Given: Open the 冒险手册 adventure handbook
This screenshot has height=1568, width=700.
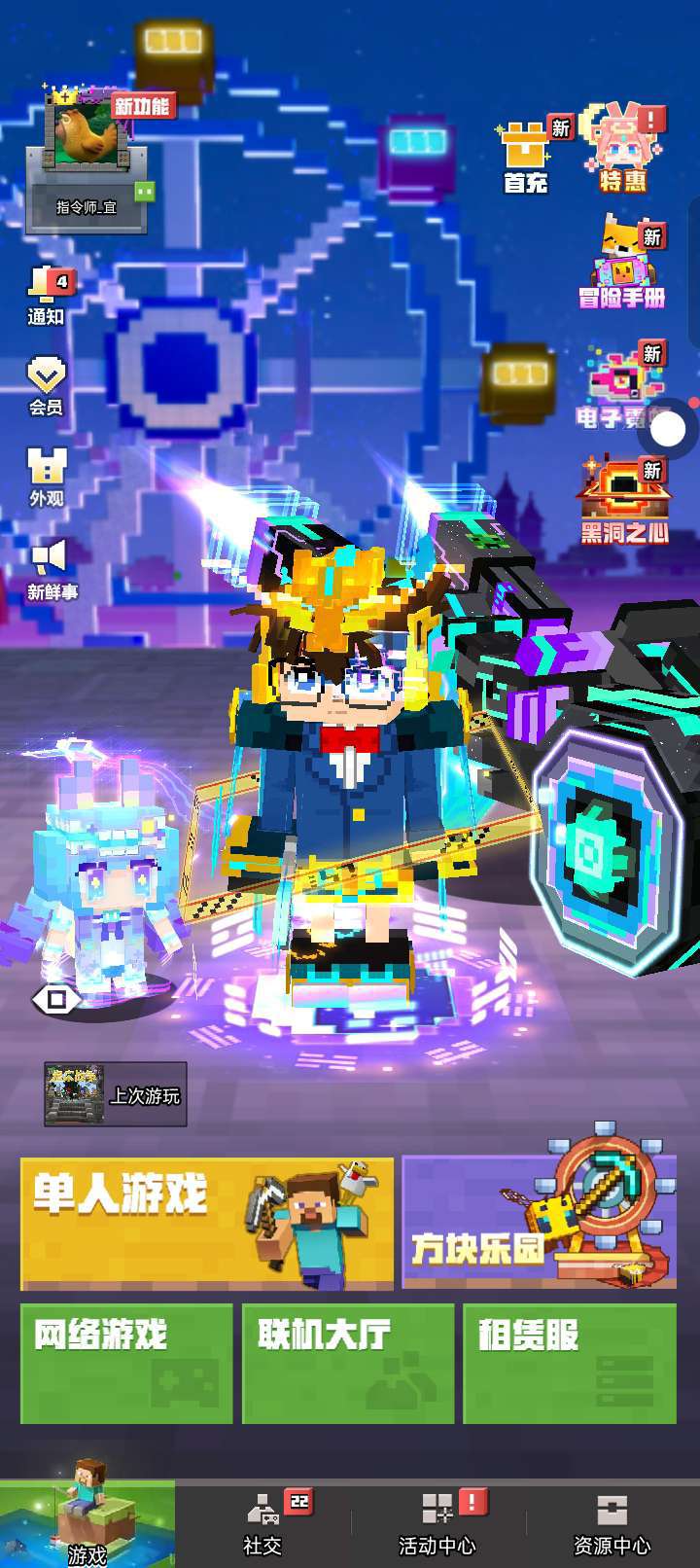Looking at the screenshot, I should coord(623,265).
